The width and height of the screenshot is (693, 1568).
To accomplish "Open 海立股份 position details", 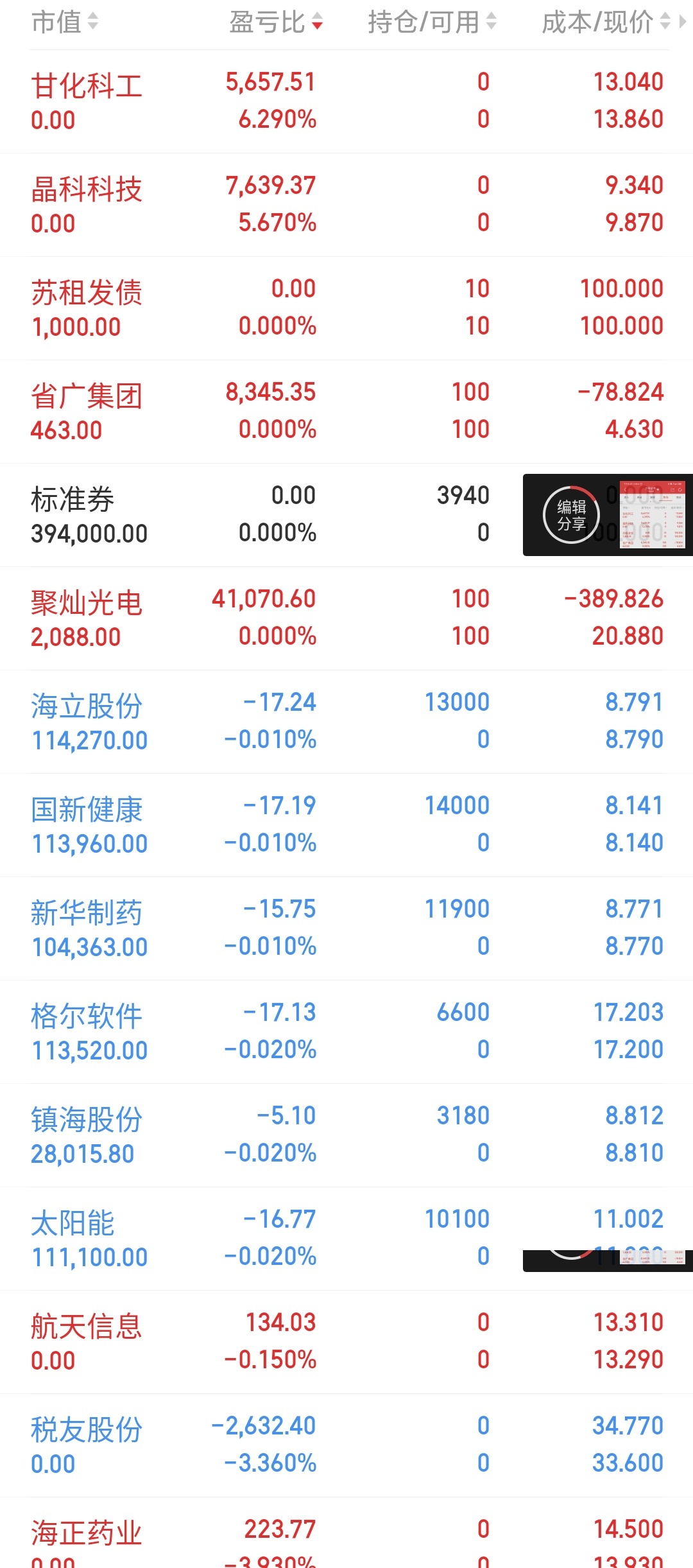I will tap(346, 722).
